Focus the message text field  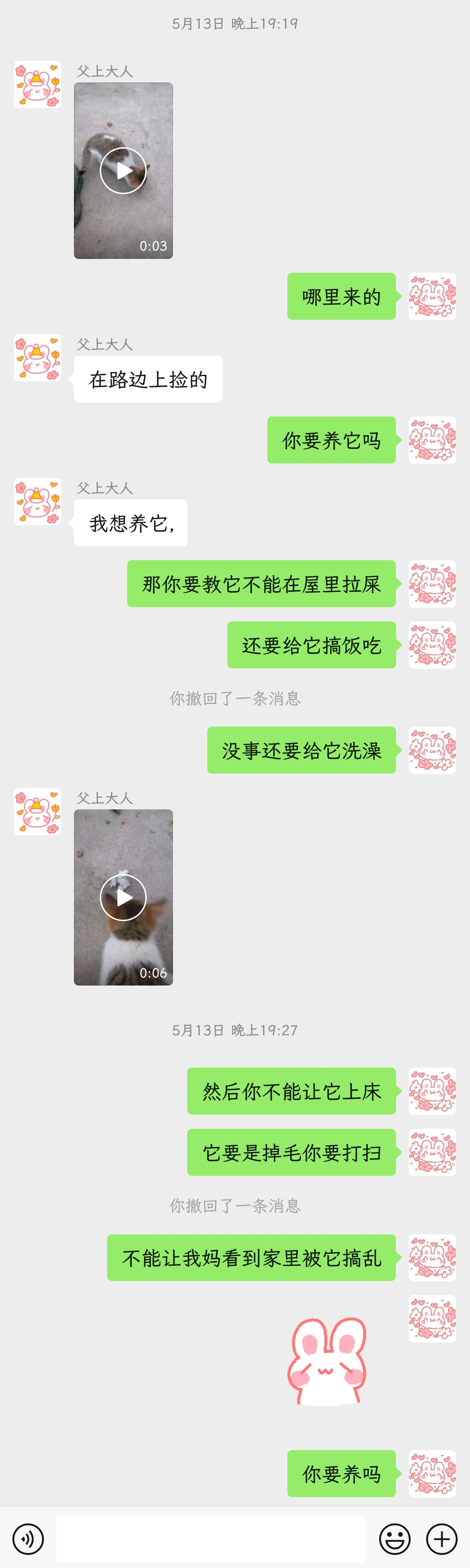click(211, 1539)
